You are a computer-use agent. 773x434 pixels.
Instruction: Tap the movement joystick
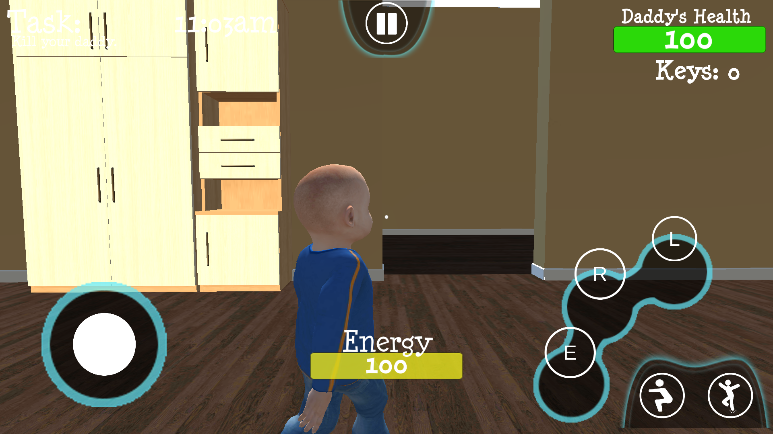(104, 344)
